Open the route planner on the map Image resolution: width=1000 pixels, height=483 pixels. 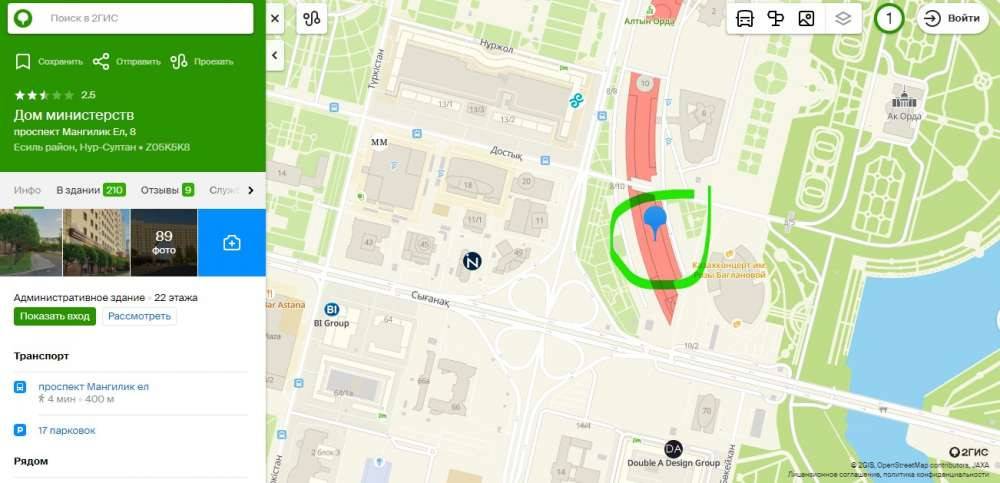click(x=311, y=18)
